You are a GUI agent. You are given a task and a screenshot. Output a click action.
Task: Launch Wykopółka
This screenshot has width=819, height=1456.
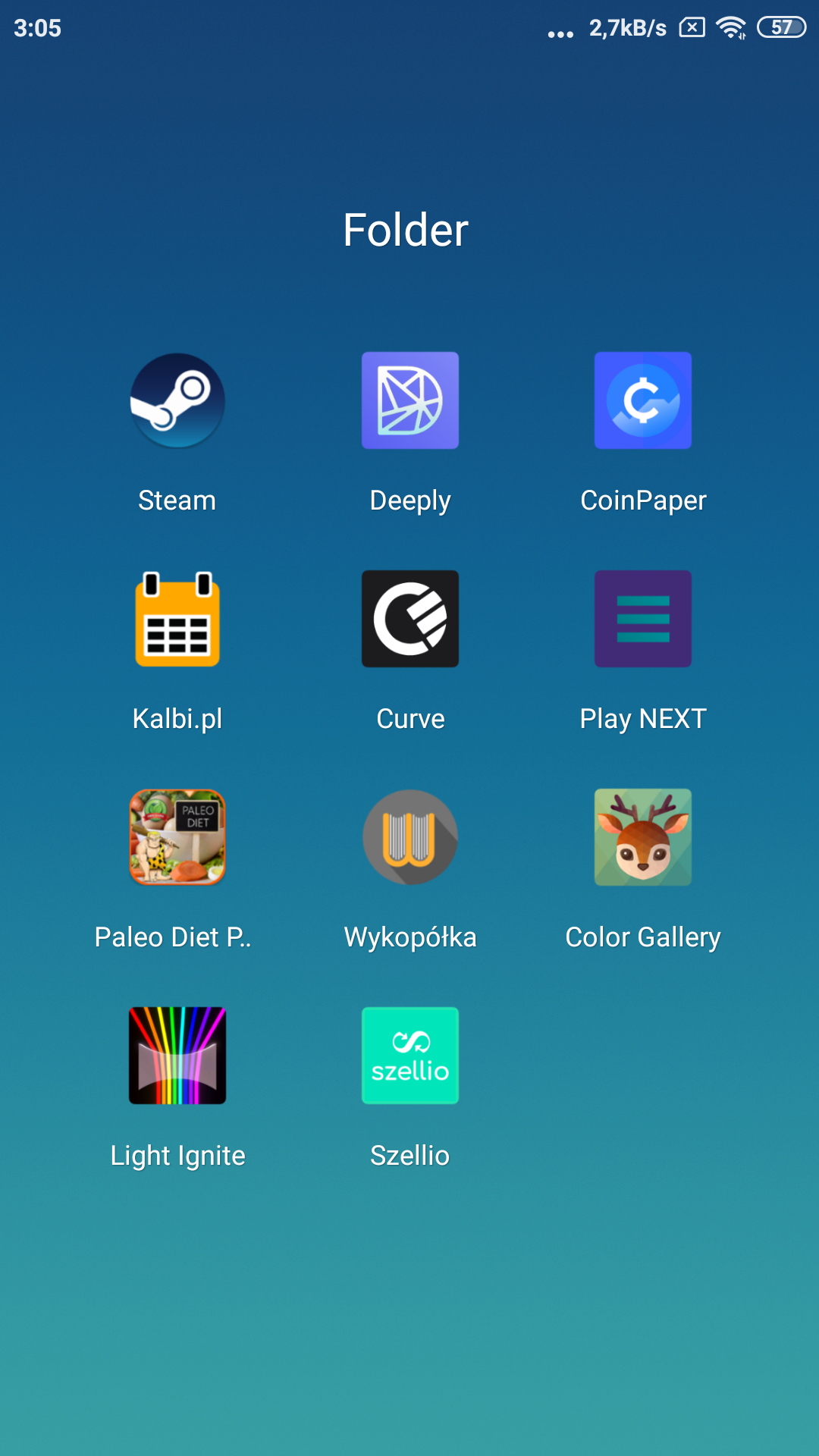[409, 836]
